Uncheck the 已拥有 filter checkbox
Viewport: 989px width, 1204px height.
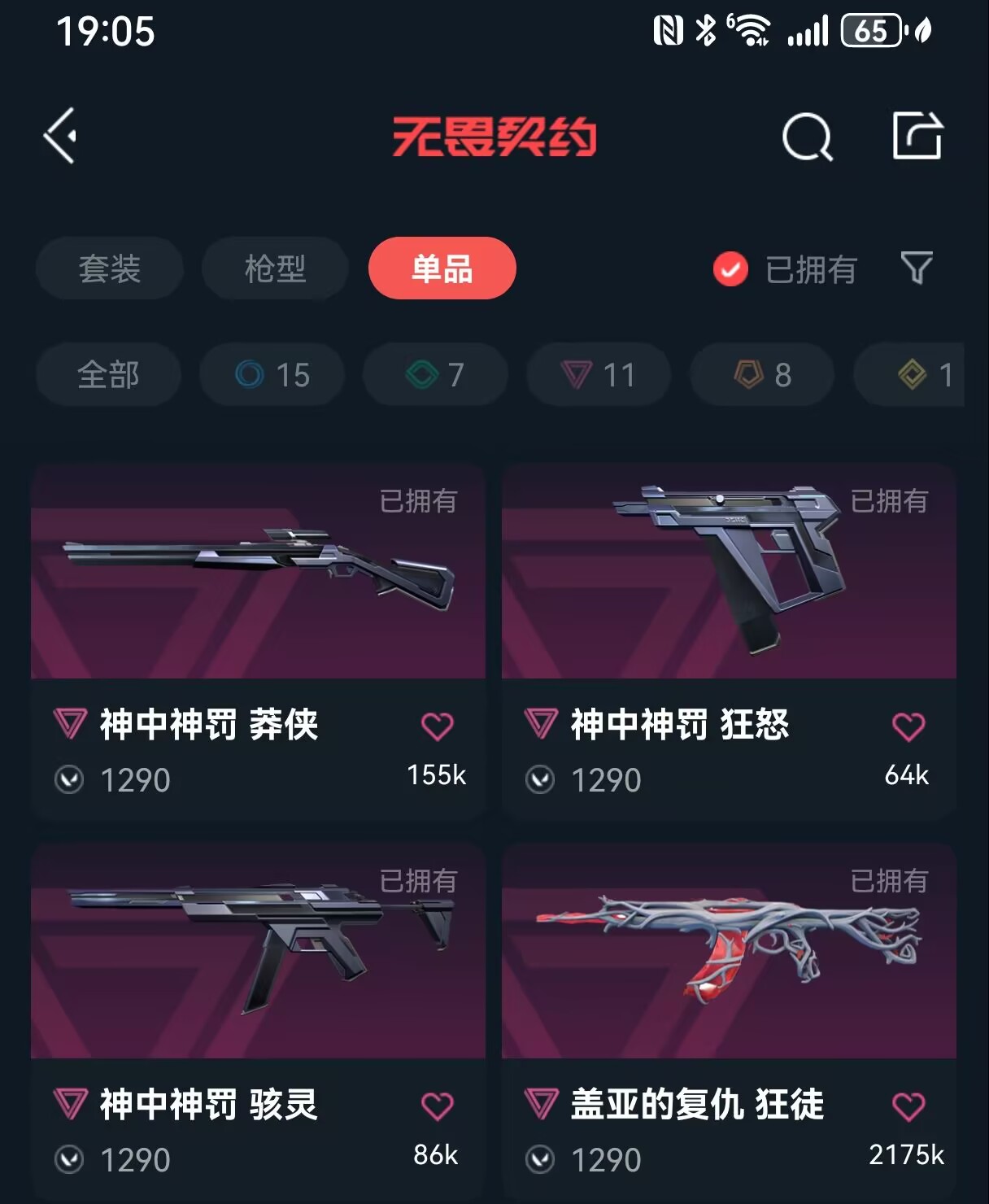[x=730, y=269]
